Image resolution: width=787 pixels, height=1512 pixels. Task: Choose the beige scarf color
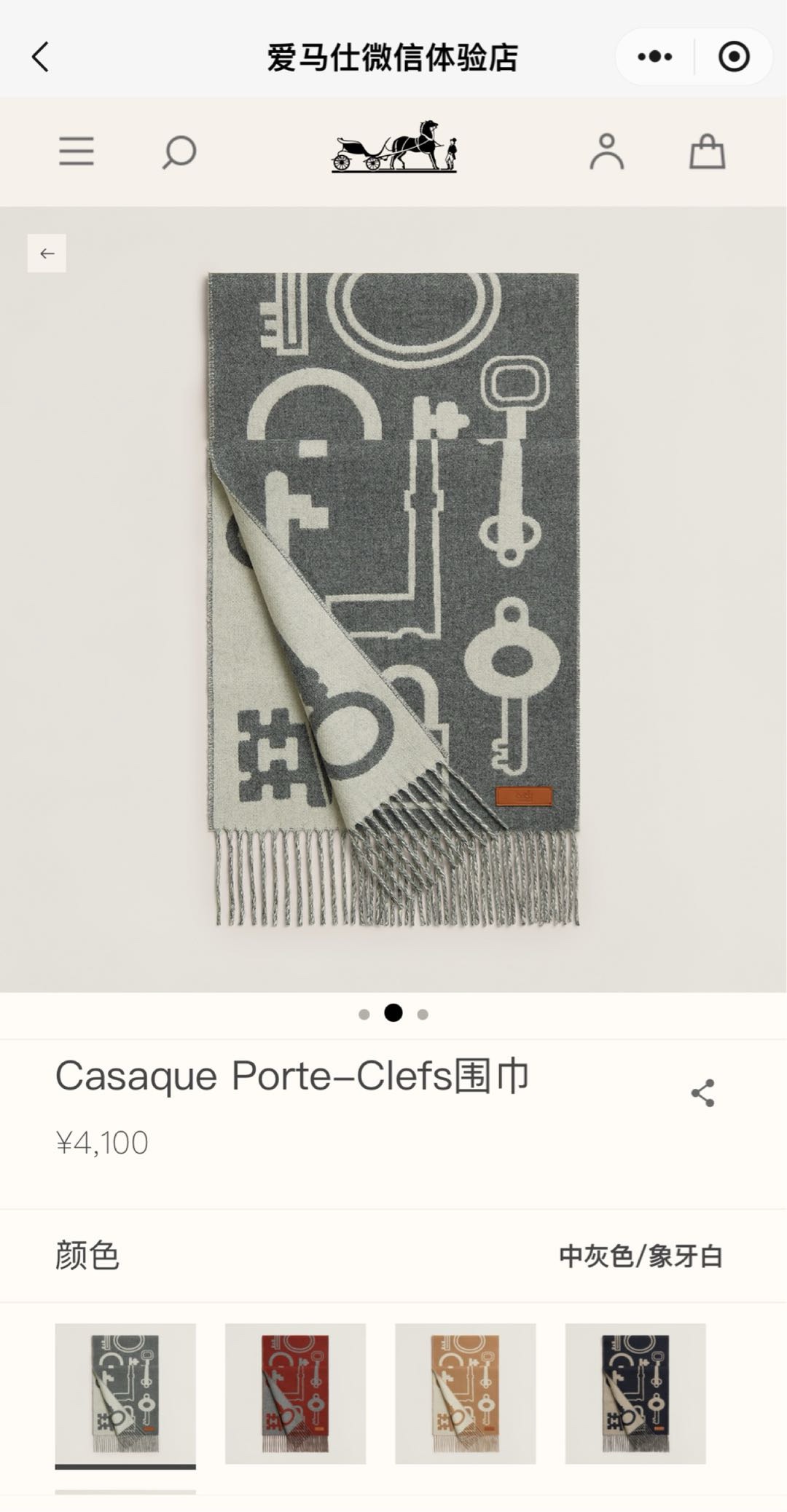466,1394
